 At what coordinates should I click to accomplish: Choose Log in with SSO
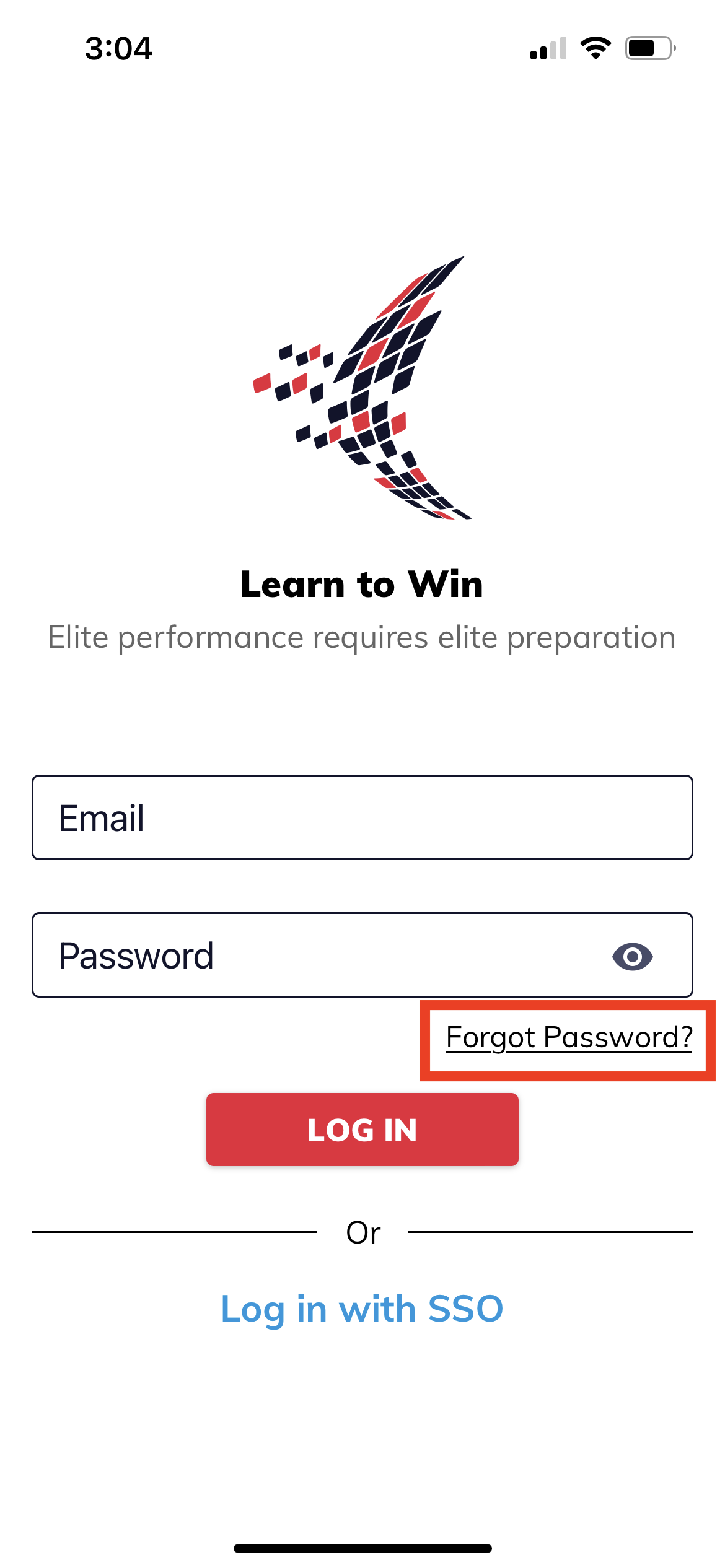click(362, 1309)
